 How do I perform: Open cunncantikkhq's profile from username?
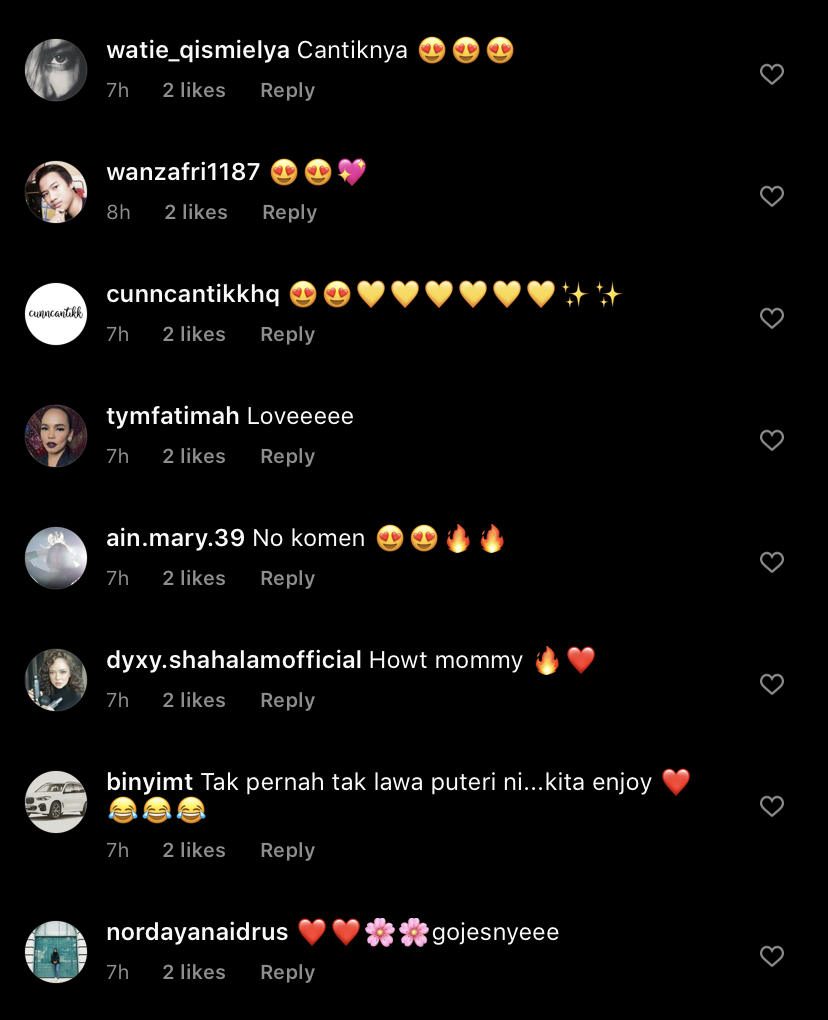(x=192, y=294)
